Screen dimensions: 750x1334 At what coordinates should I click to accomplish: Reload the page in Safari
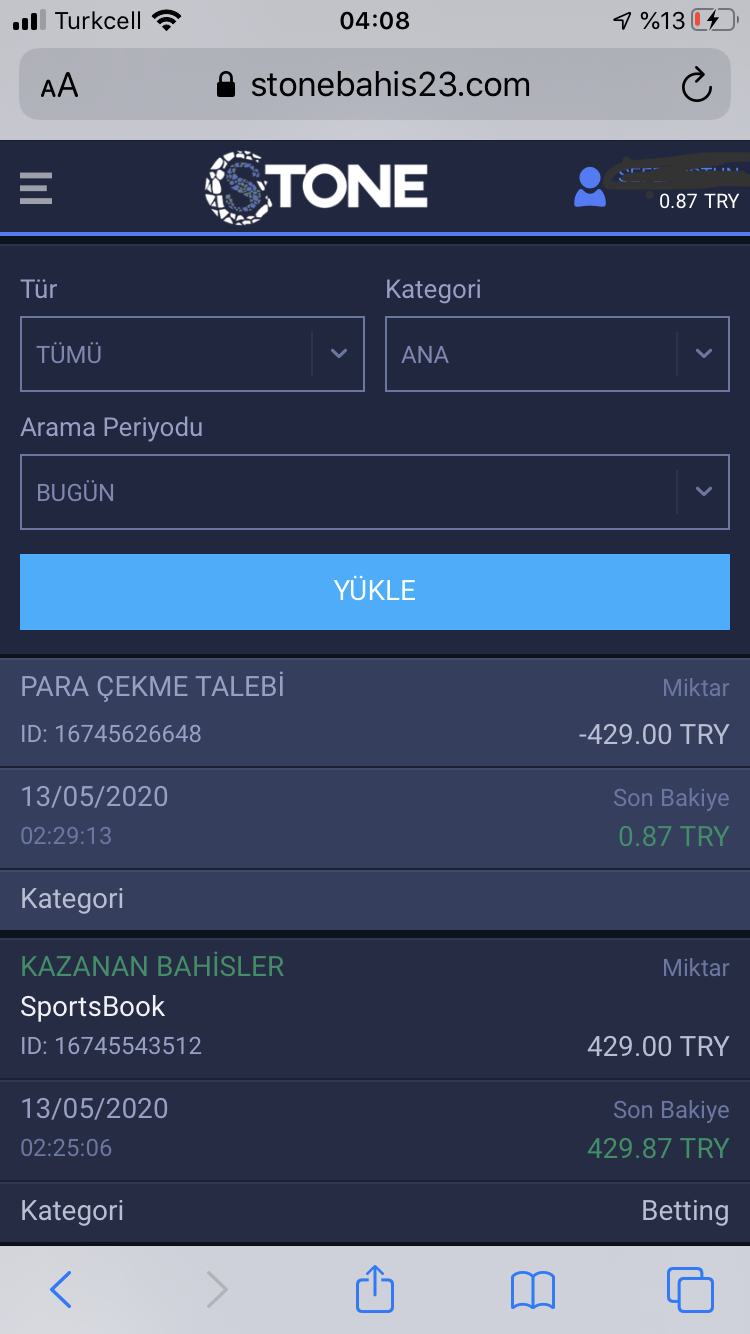(696, 85)
